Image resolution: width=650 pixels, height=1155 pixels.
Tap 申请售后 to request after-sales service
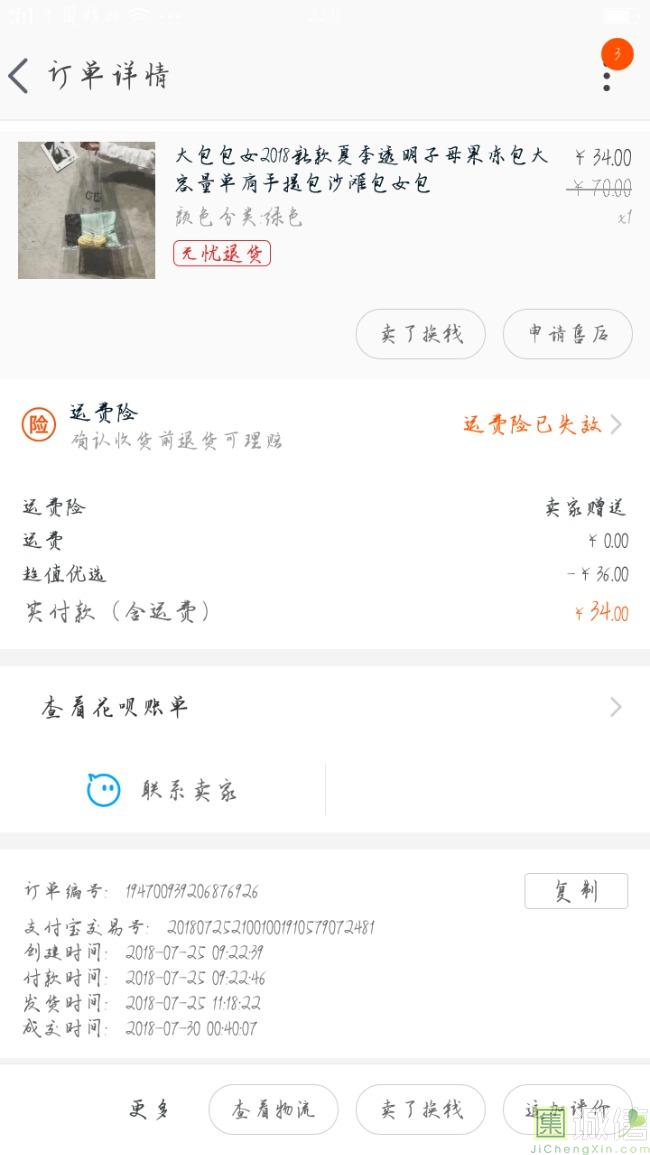(x=567, y=334)
